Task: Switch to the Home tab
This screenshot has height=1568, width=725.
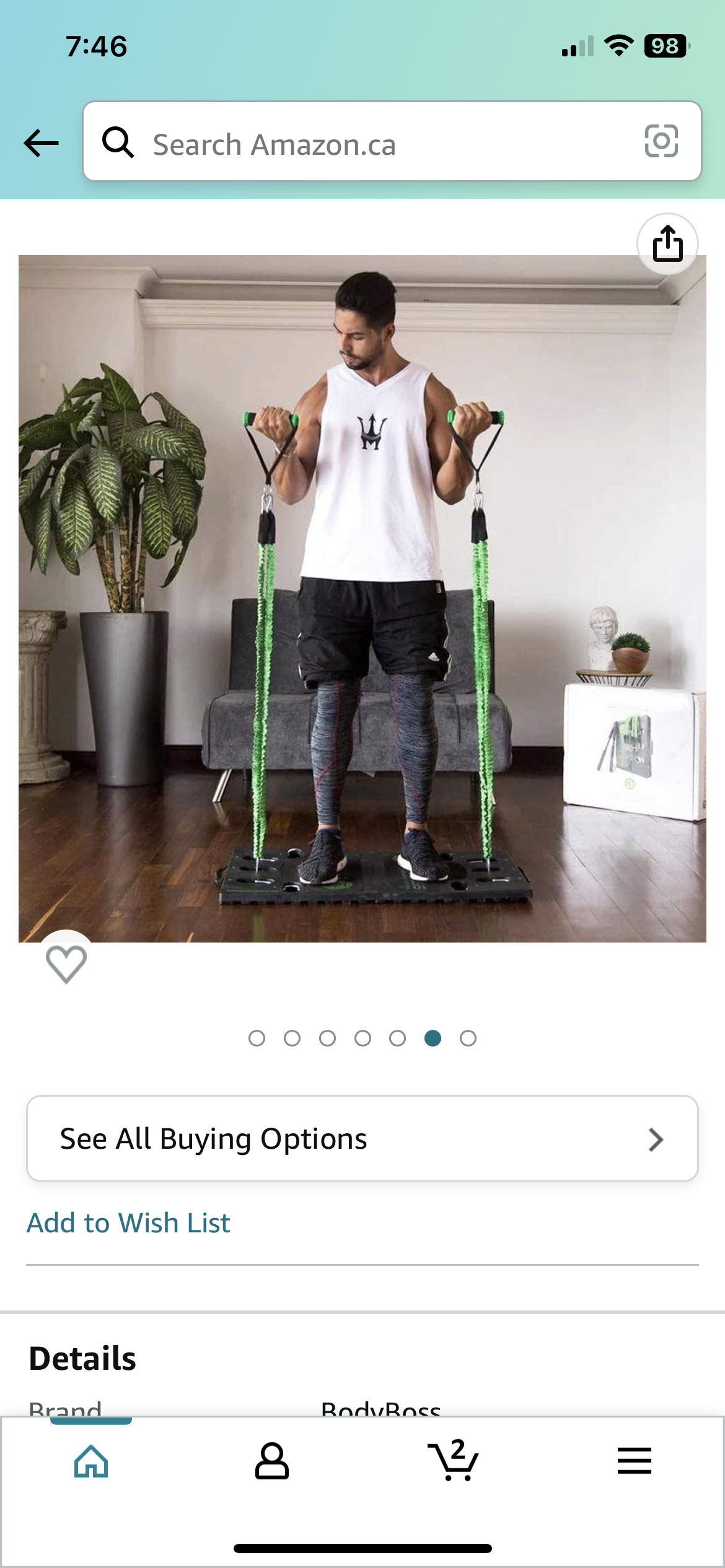Action: 91,1461
